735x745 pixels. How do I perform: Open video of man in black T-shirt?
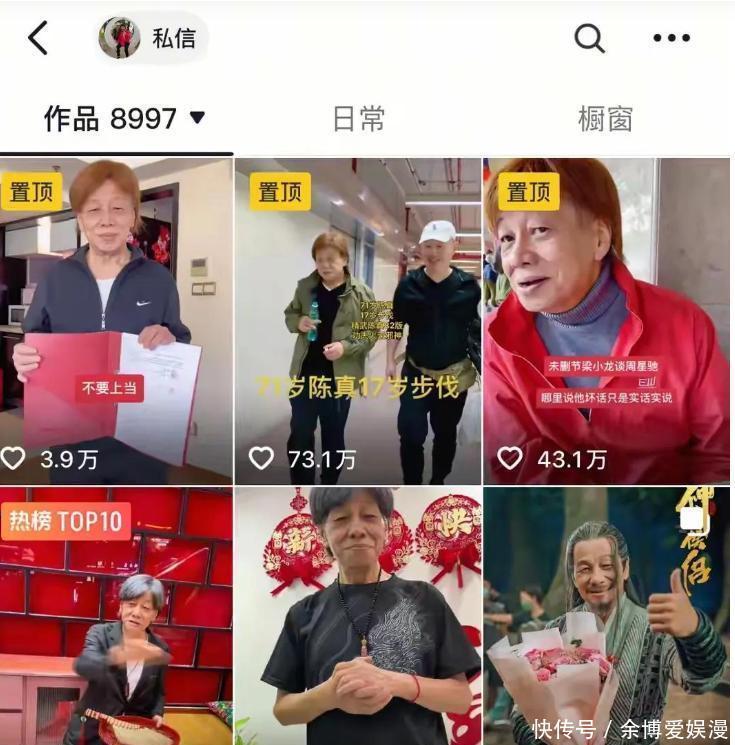tap(358, 617)
